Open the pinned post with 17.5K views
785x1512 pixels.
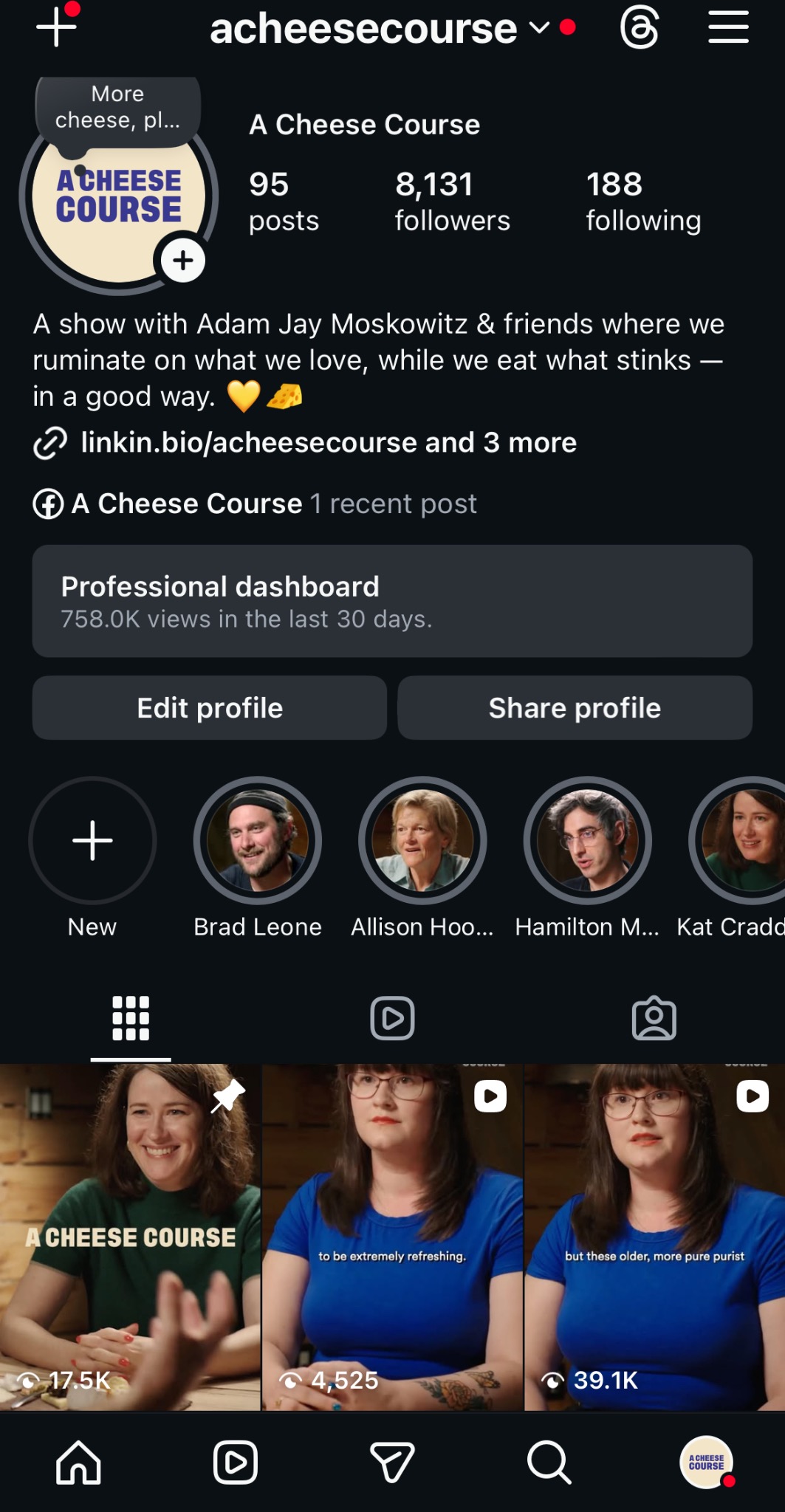pos(130,1237)
